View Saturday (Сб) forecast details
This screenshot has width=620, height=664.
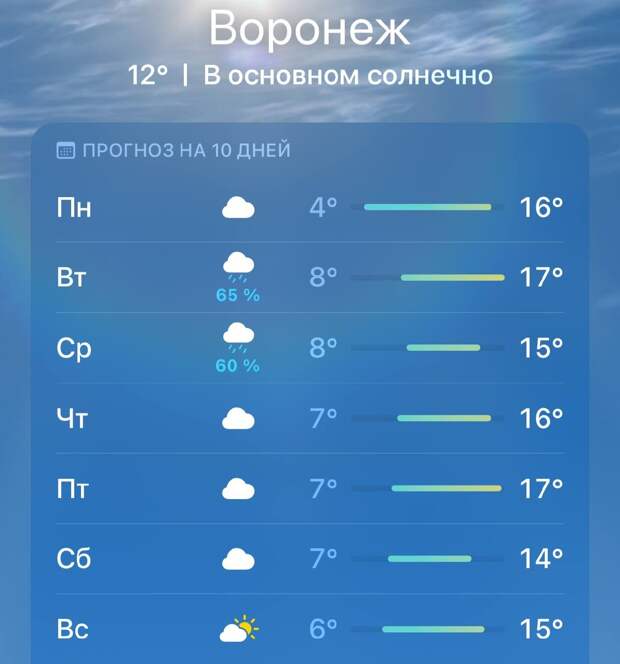310,558
